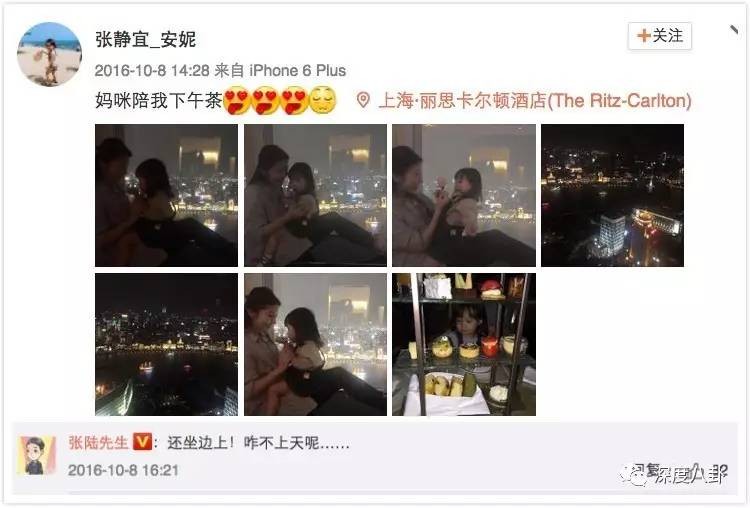Open 张静宜_安妮's profile avatar
This screenshot has width=750, height=508.
click(x=49, y=54)
